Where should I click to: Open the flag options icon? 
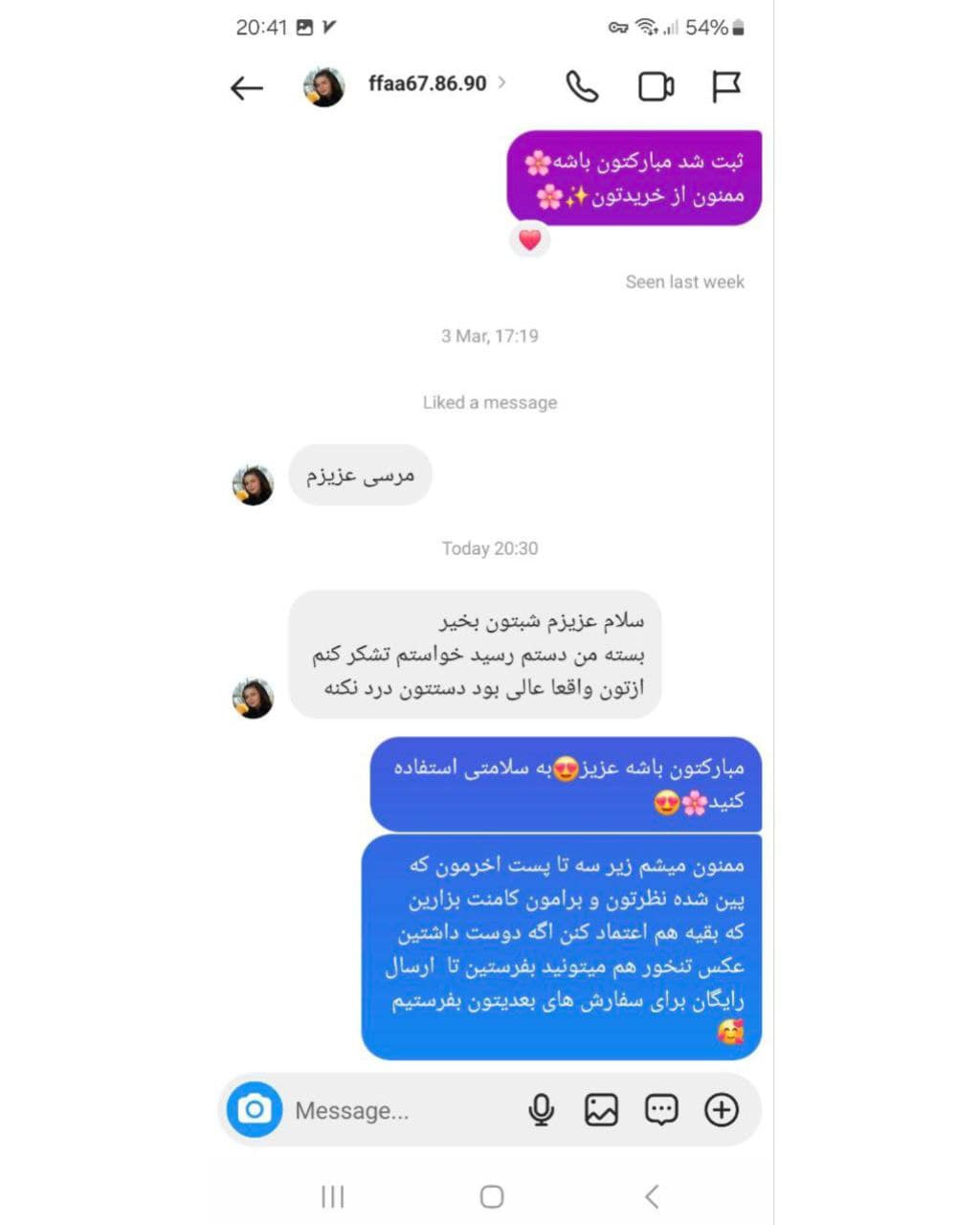[726, 87]
